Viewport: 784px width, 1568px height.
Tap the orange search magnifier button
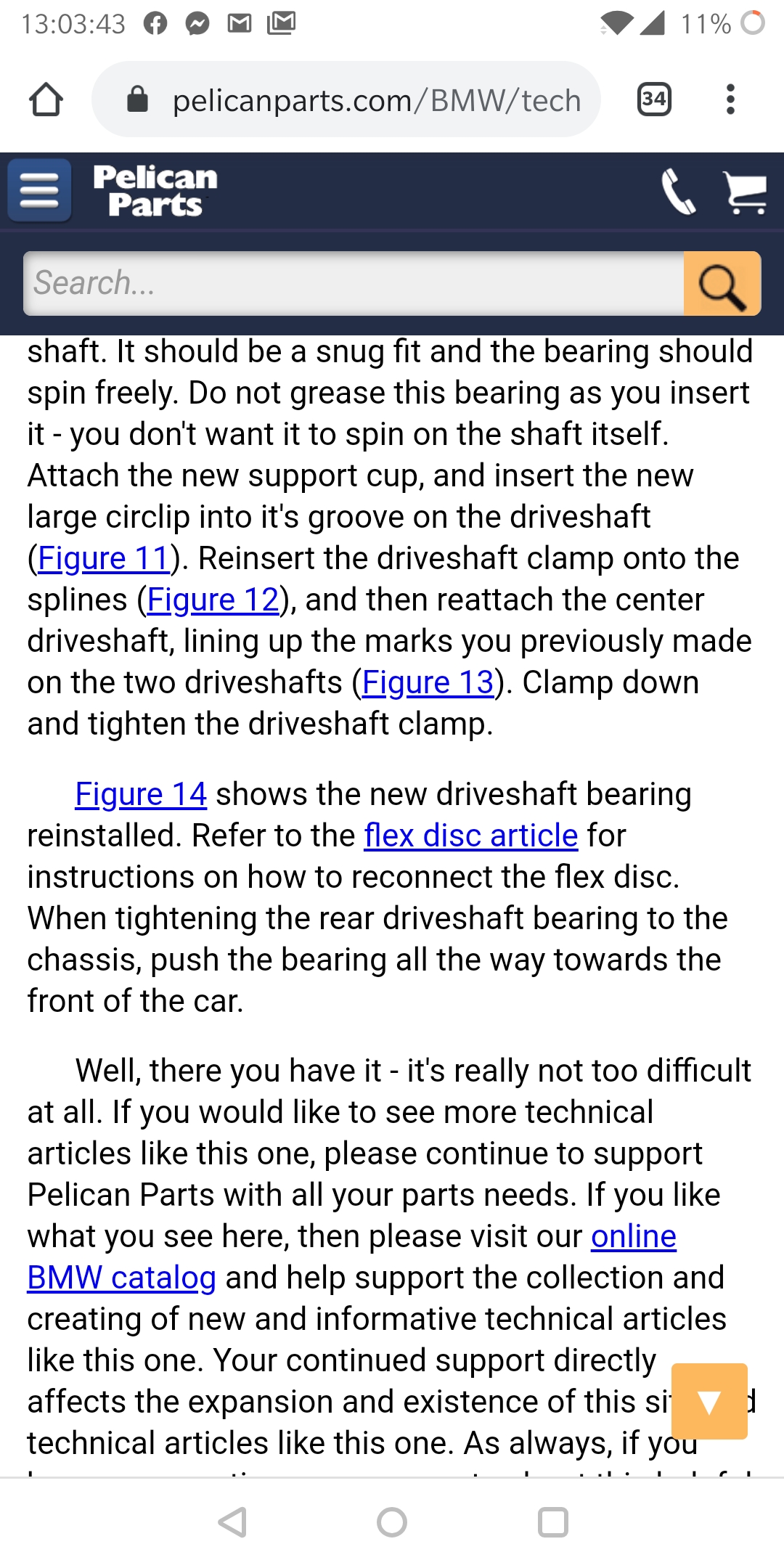pyautogui.click(x=722, y=283)
